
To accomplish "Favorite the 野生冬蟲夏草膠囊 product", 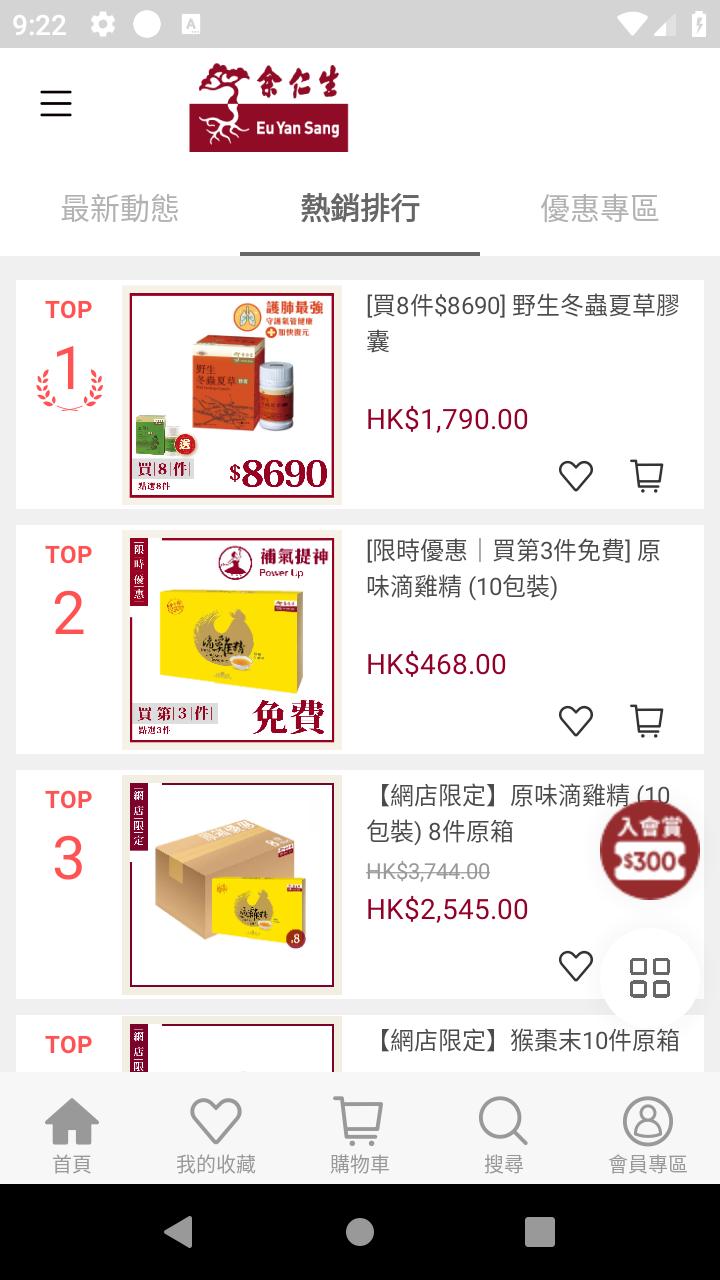I will tap(576, 476).
